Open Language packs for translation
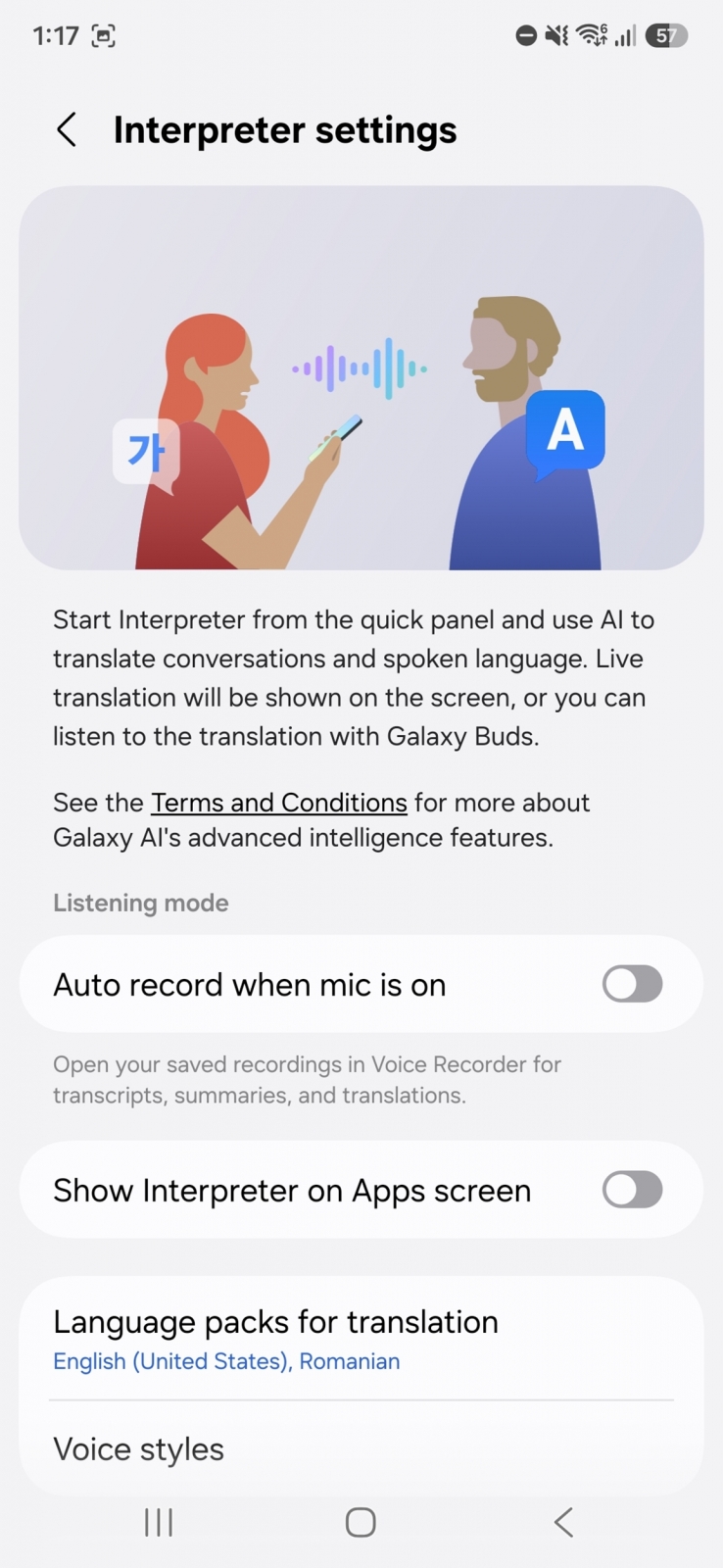The image size is (723, 1568). [361, 1339]
